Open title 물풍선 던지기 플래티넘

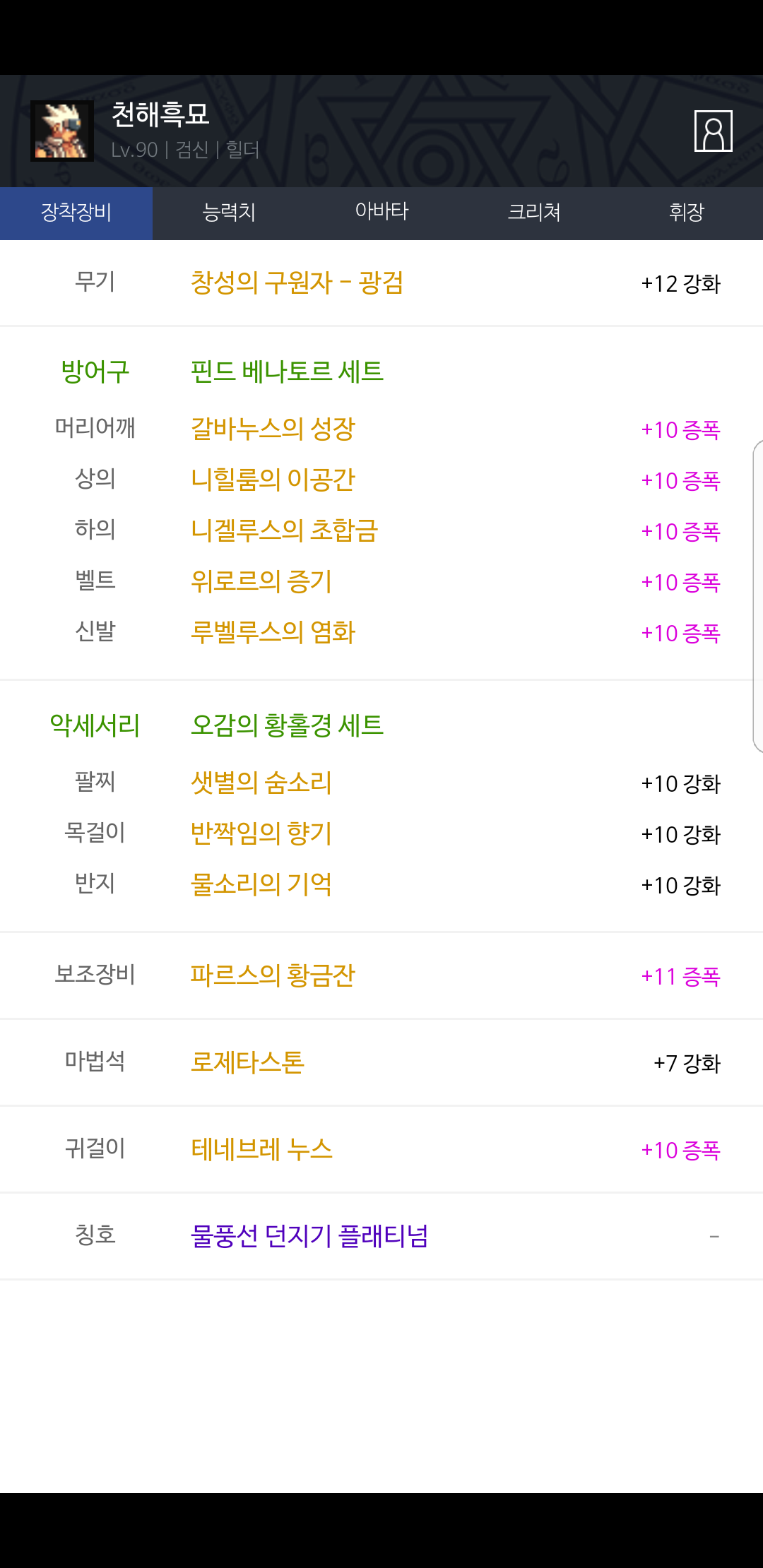[x=309, y=1236]
